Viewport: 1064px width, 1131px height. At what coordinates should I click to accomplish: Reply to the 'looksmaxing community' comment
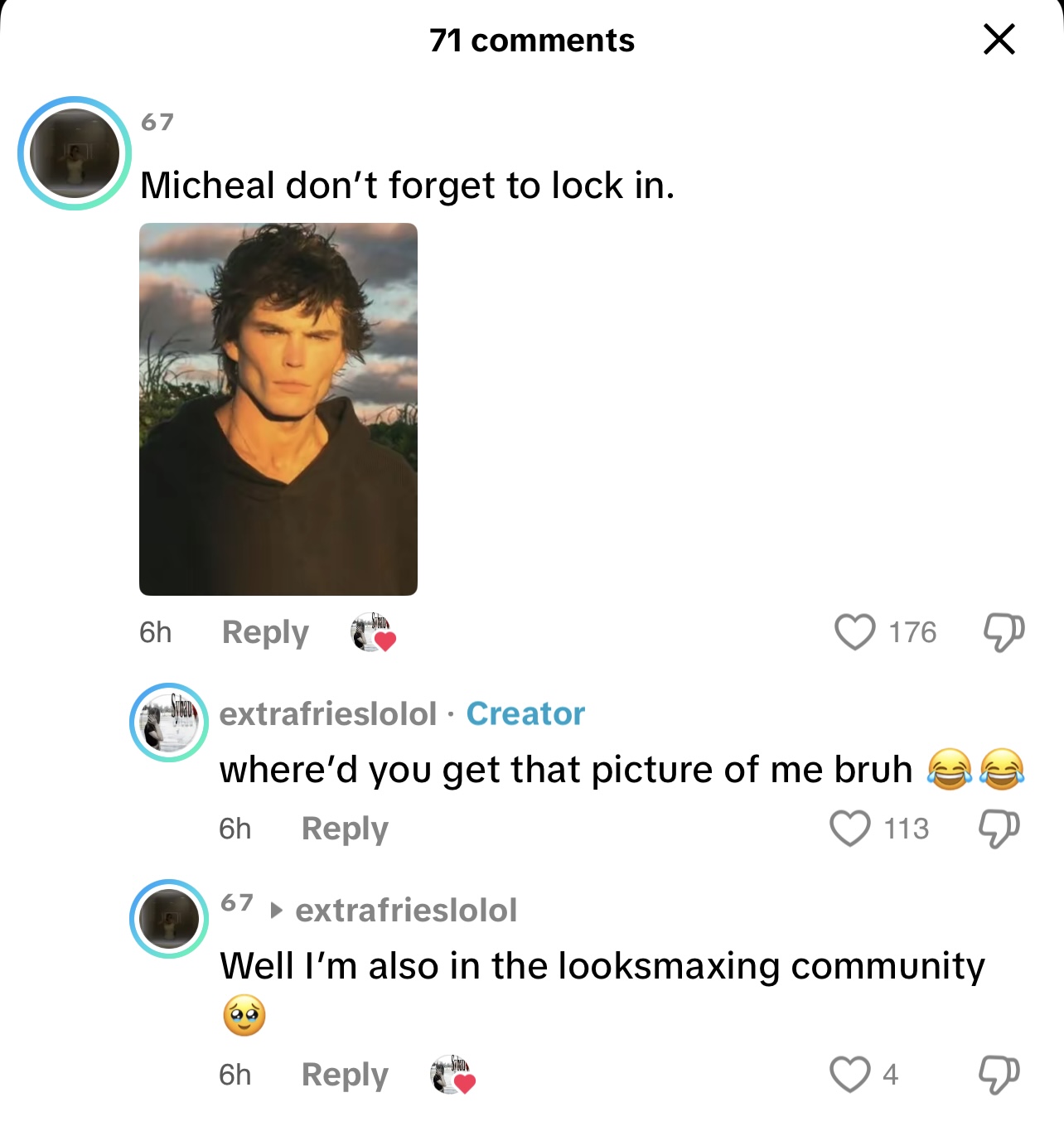coord(345,1075)
